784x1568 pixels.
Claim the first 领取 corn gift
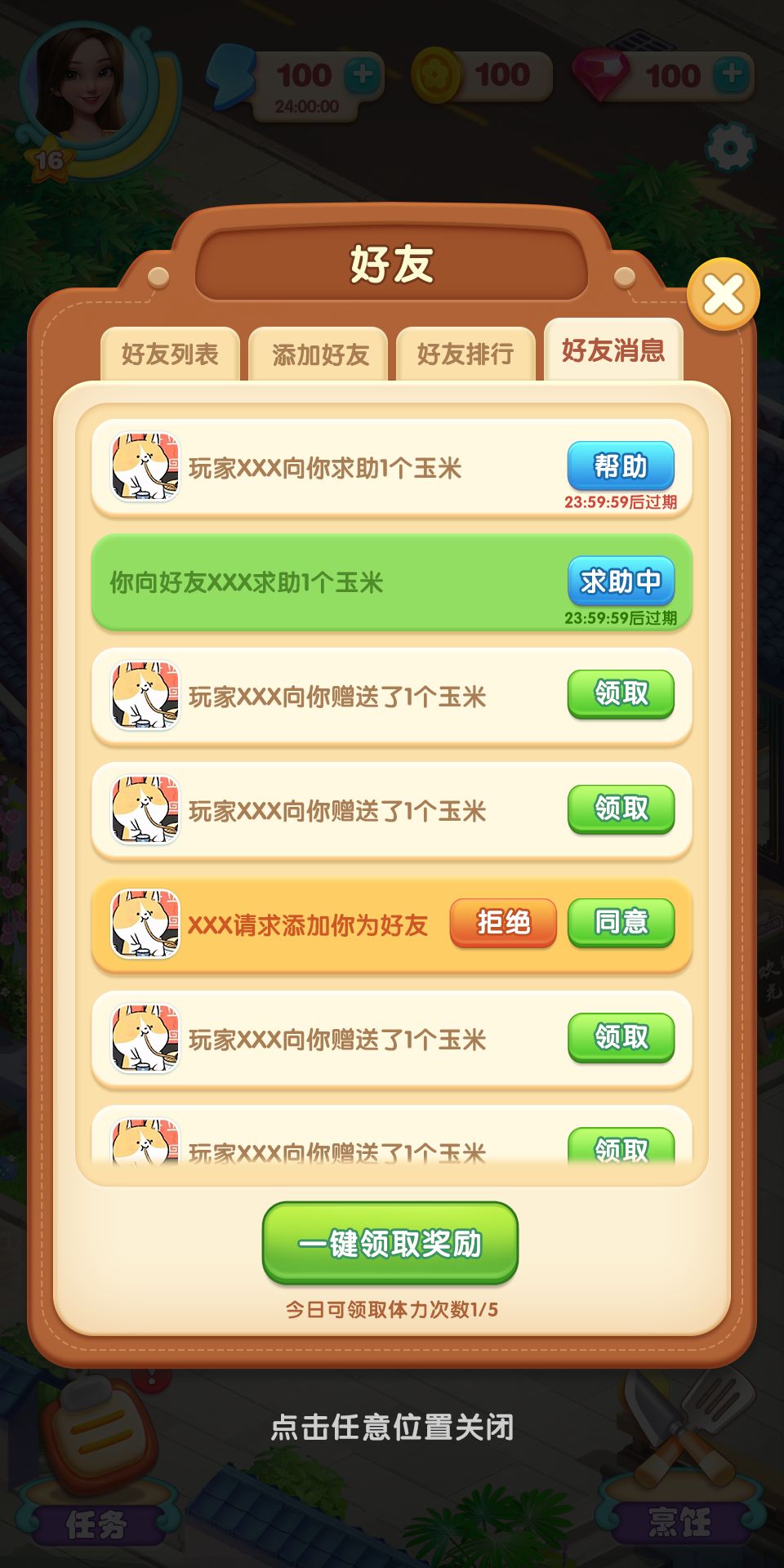pyautogui.click(x=621, y=696)
